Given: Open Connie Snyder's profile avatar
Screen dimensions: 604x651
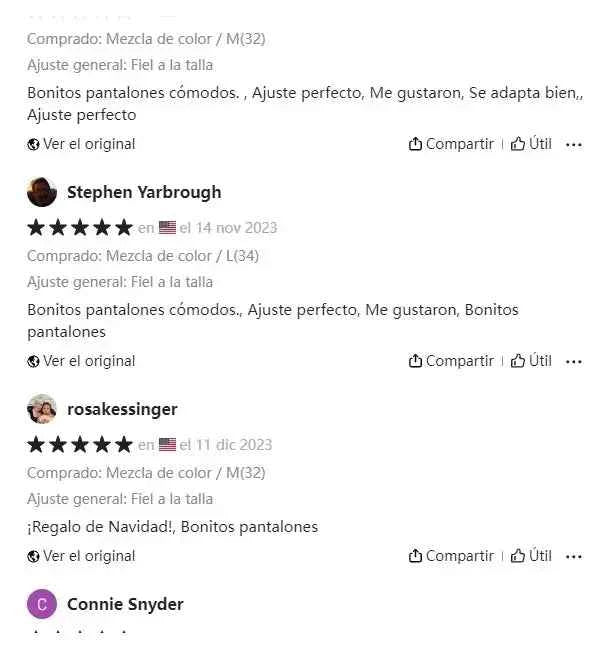Looking at the screenshot, I should click(x=42, y=604).
